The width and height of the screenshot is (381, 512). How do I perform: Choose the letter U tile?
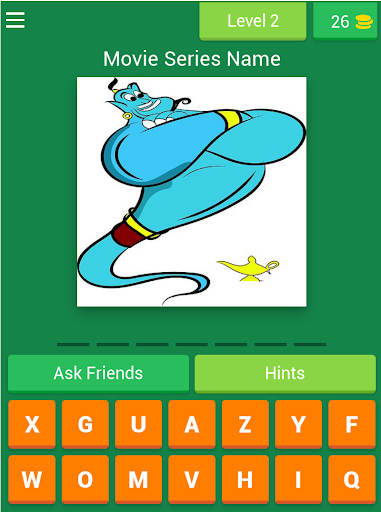pos(138,424)
